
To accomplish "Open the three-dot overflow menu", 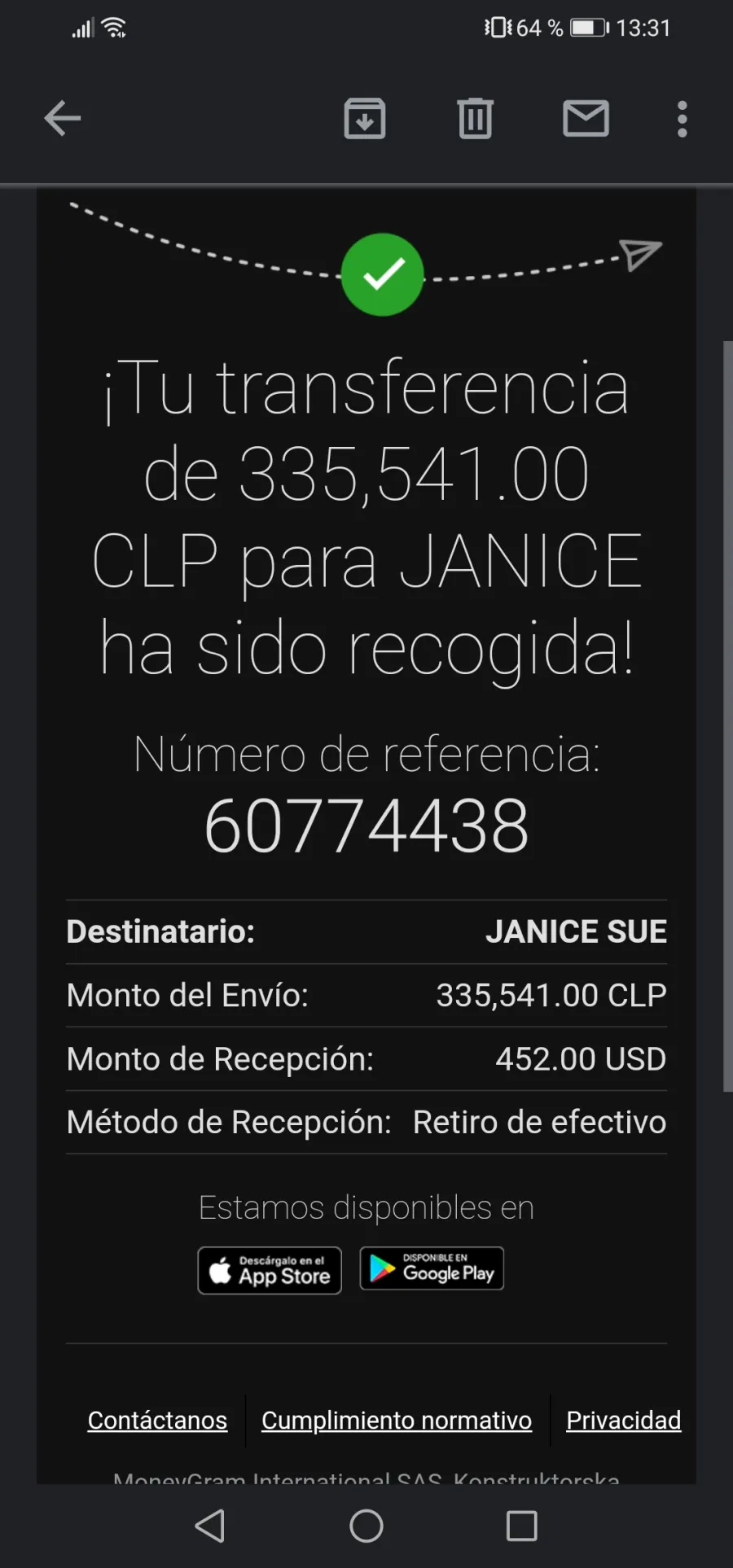I will tap(683, 119).
